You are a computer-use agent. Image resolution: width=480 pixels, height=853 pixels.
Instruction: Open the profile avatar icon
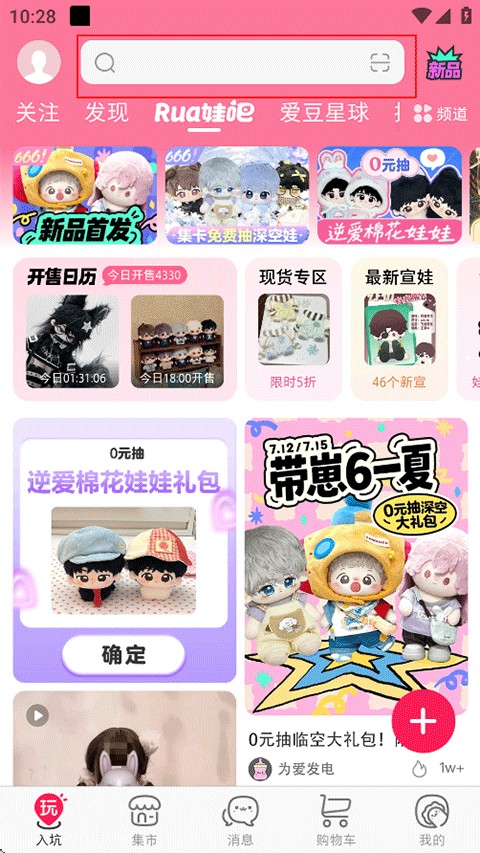39,62
